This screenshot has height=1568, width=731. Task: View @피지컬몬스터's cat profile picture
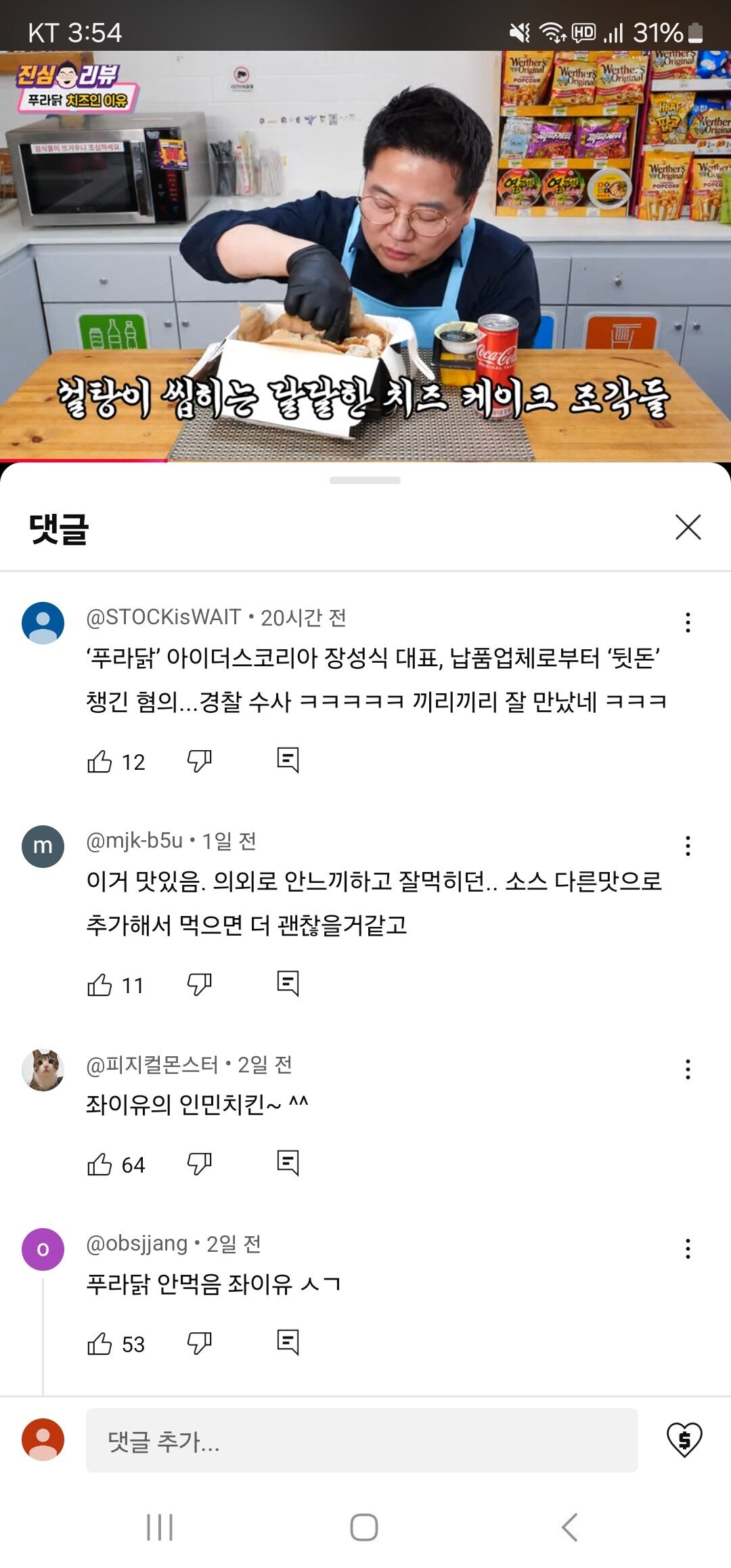(43, 1070)
